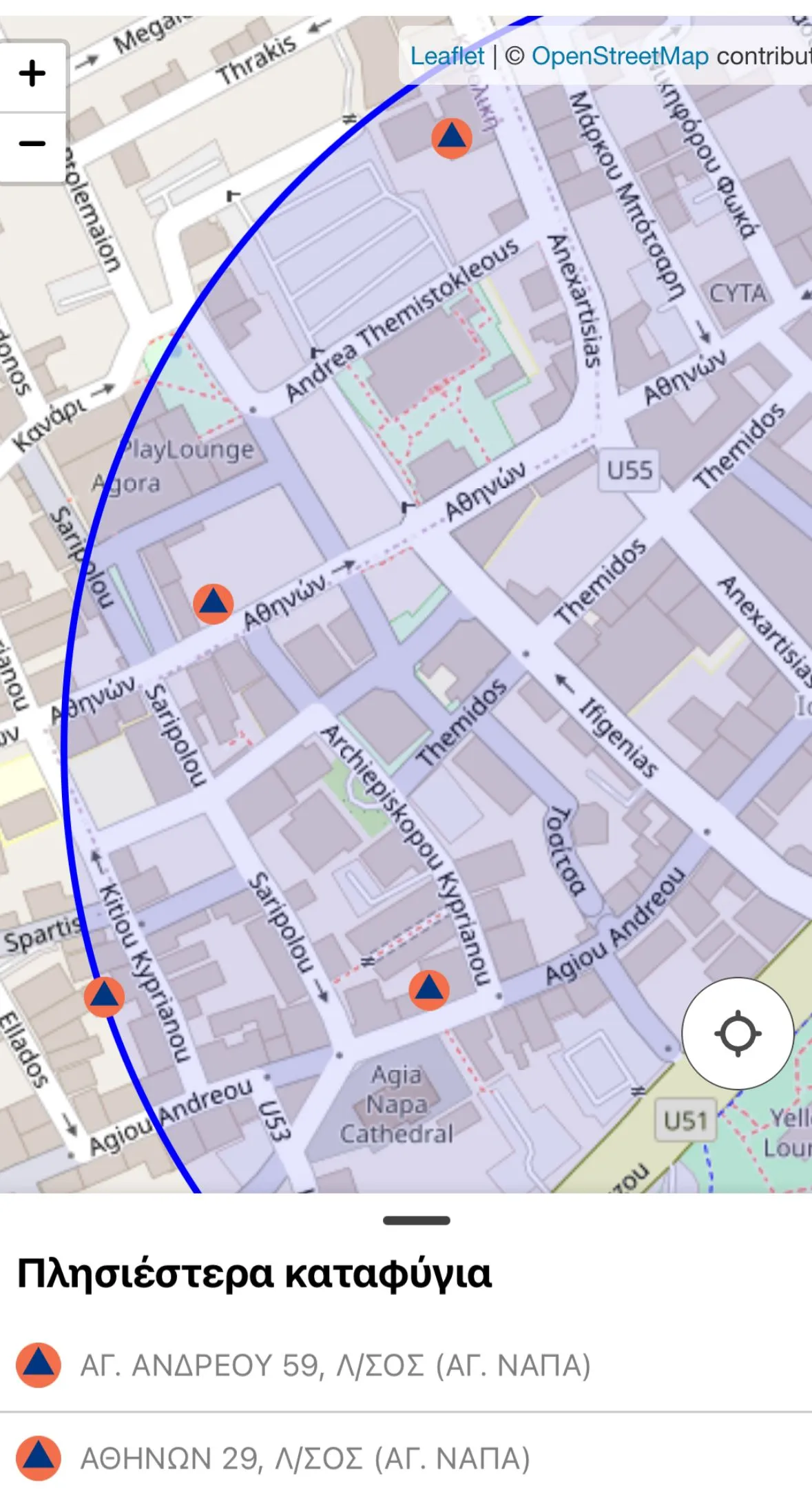
Task: Select shelter ΑΓ. ΑΝΔΡΕΟΥ 59 from list
Action: click(x=335, y=1365)
